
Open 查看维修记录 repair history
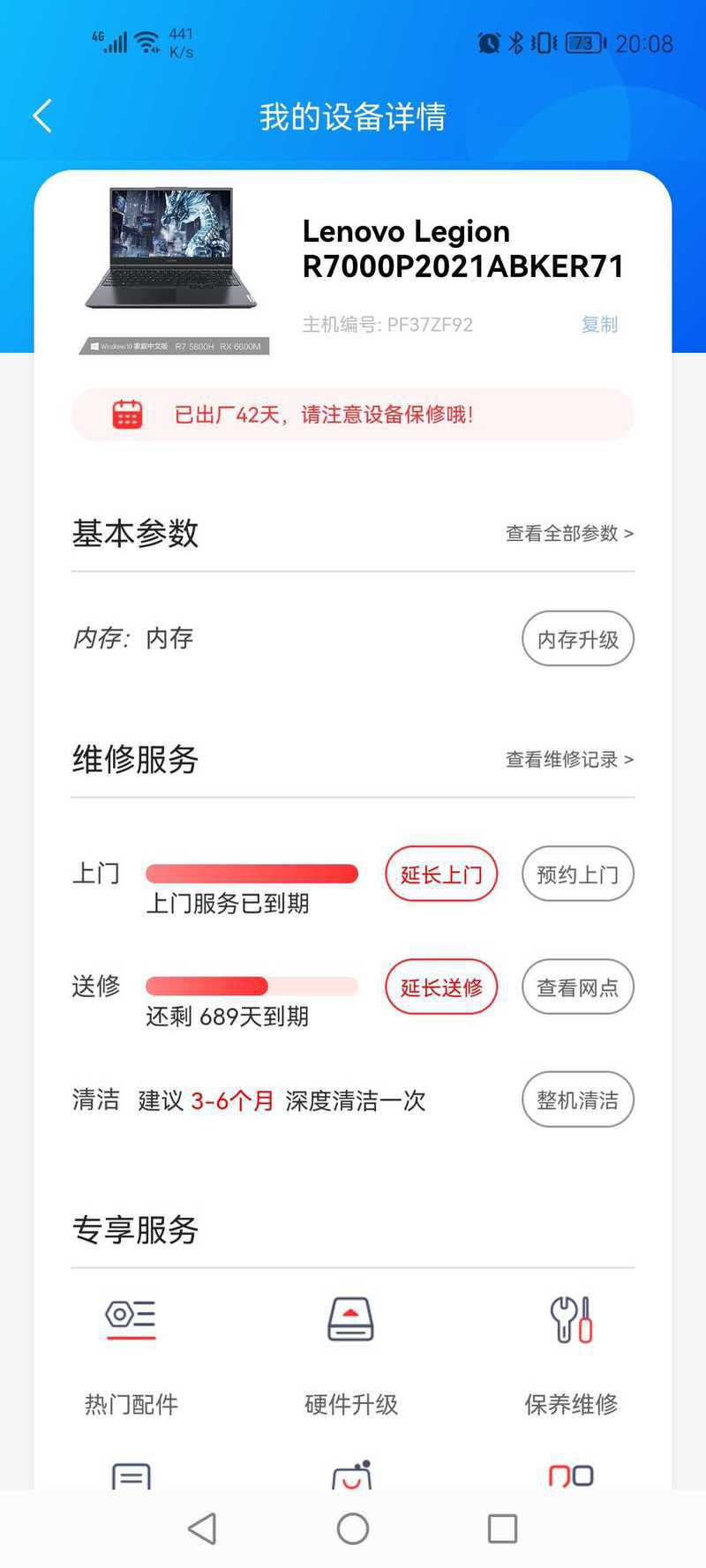(x=569, y=759)
